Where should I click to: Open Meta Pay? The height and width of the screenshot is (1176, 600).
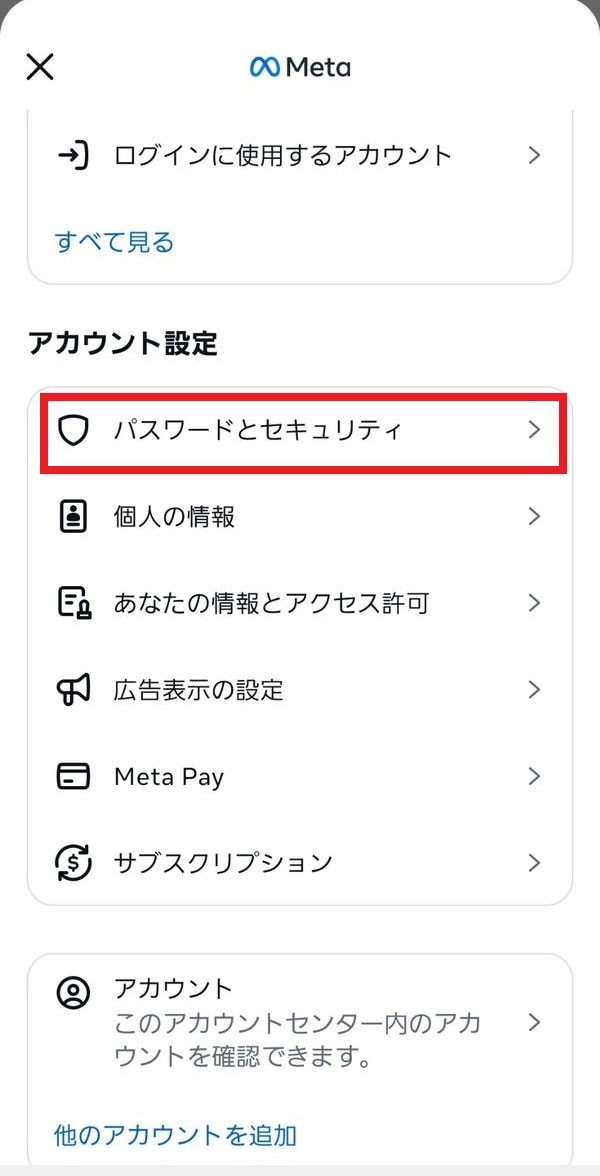pyautogui.click(x=299, y=776)
